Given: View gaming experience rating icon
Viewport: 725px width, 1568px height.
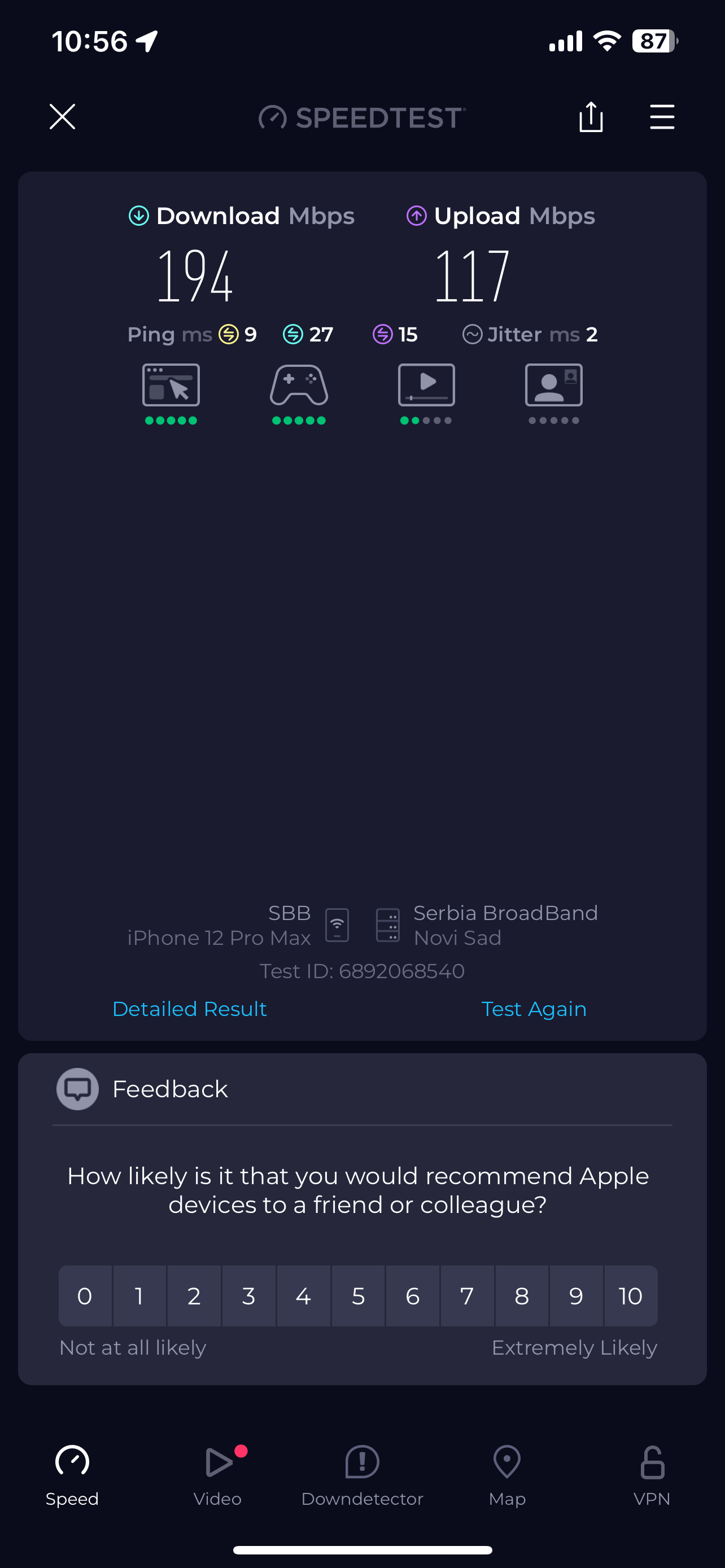Looking at the screenshot, I should (x=299, y=386).
